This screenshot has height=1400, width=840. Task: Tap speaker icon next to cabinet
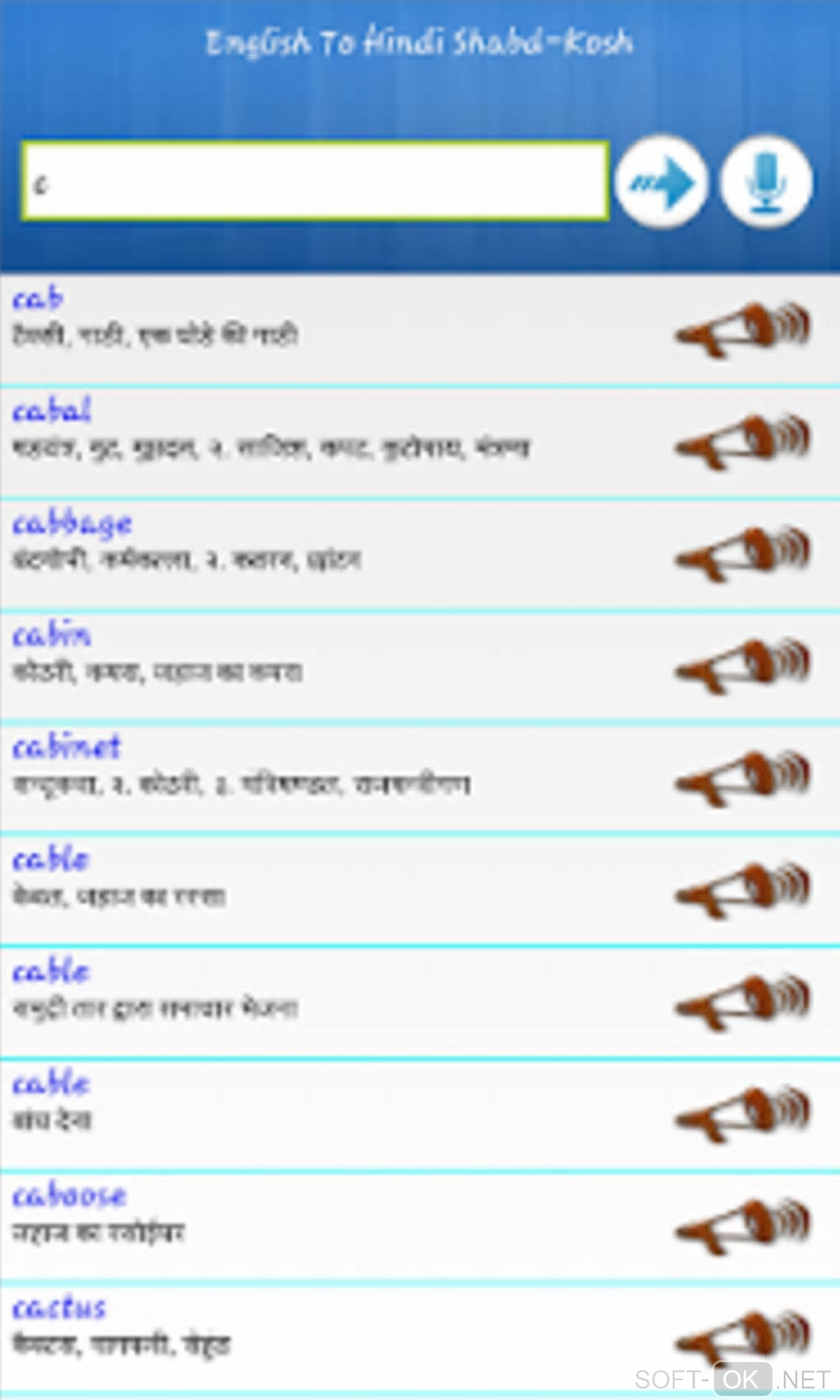743,777
